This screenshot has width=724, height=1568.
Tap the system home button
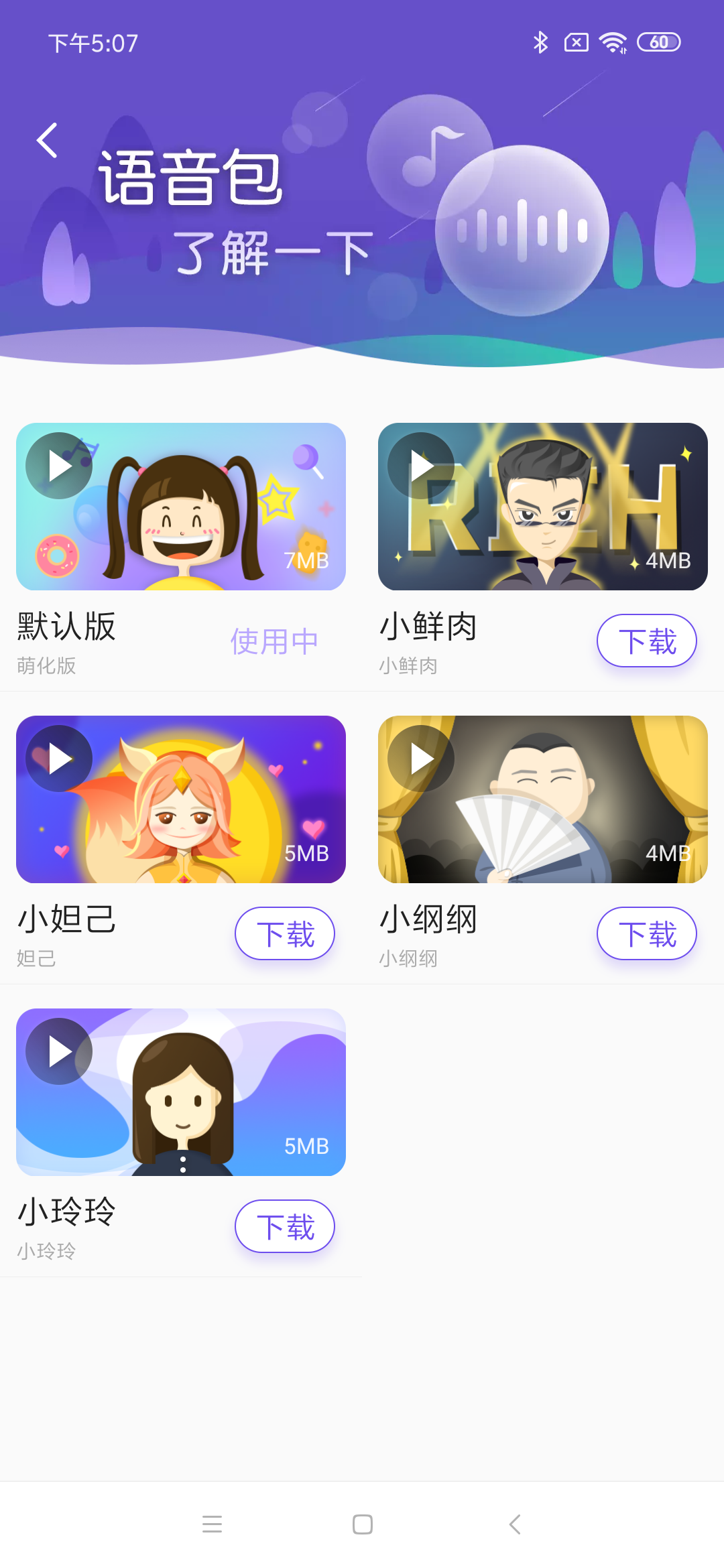click(x=363, y=1524)
